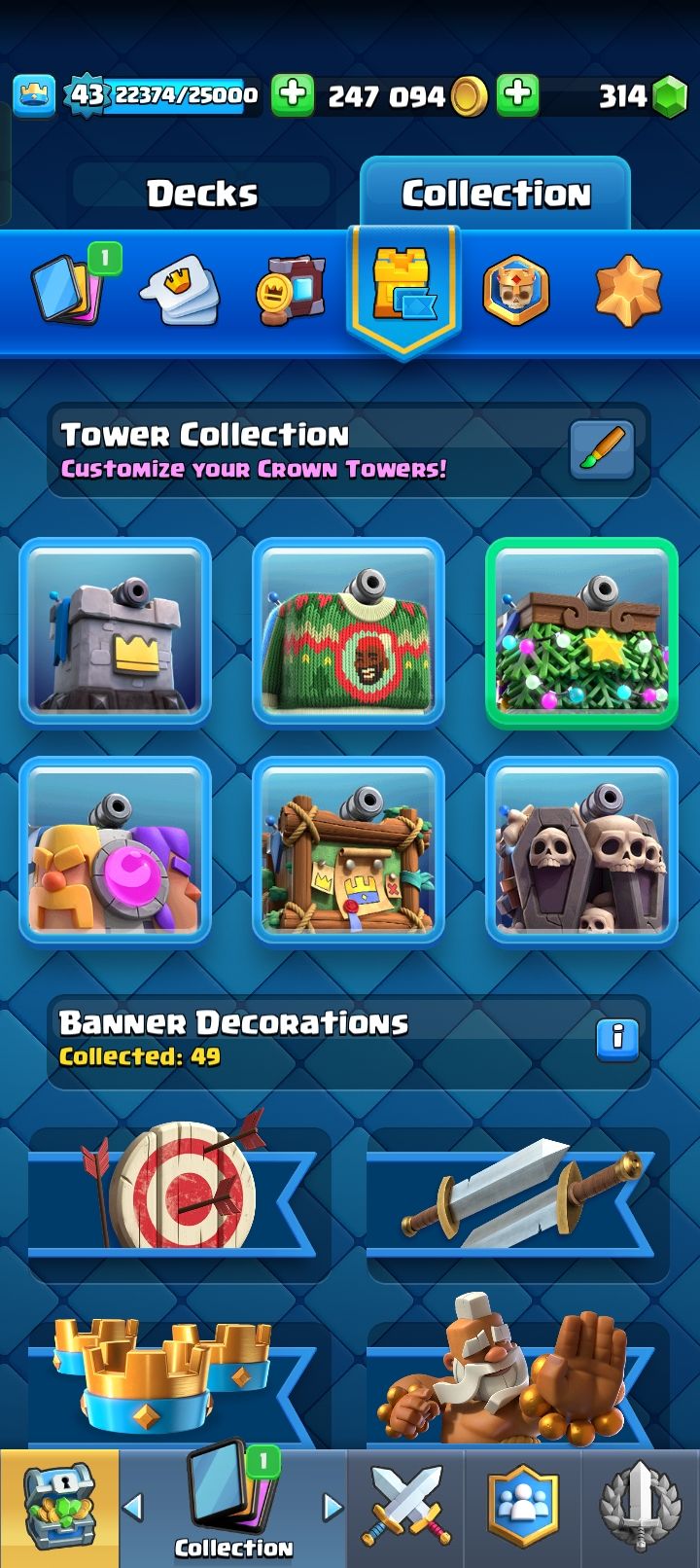
Task: Add more gold with green plus
Action: point(292,95)
